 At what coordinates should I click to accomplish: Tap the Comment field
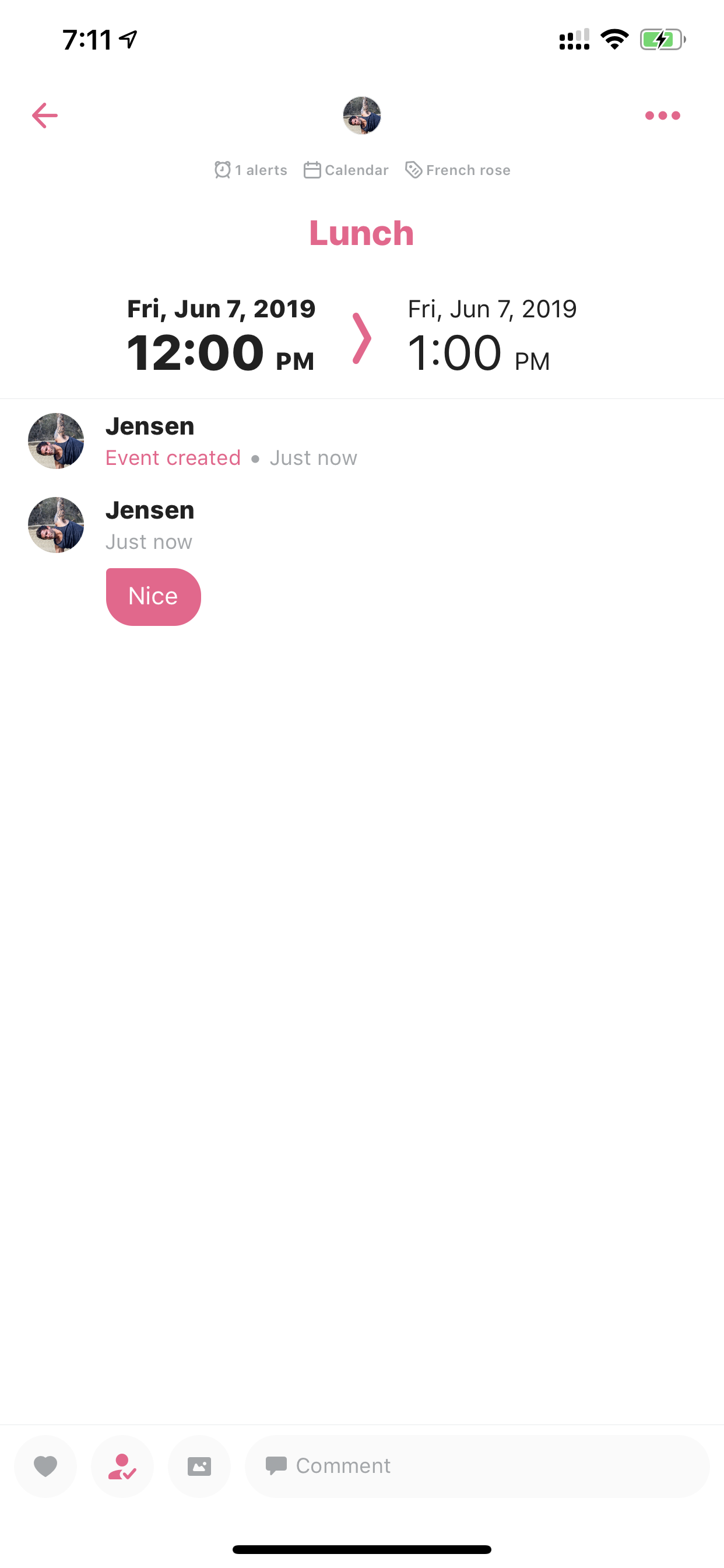[x=477, y=1466]
